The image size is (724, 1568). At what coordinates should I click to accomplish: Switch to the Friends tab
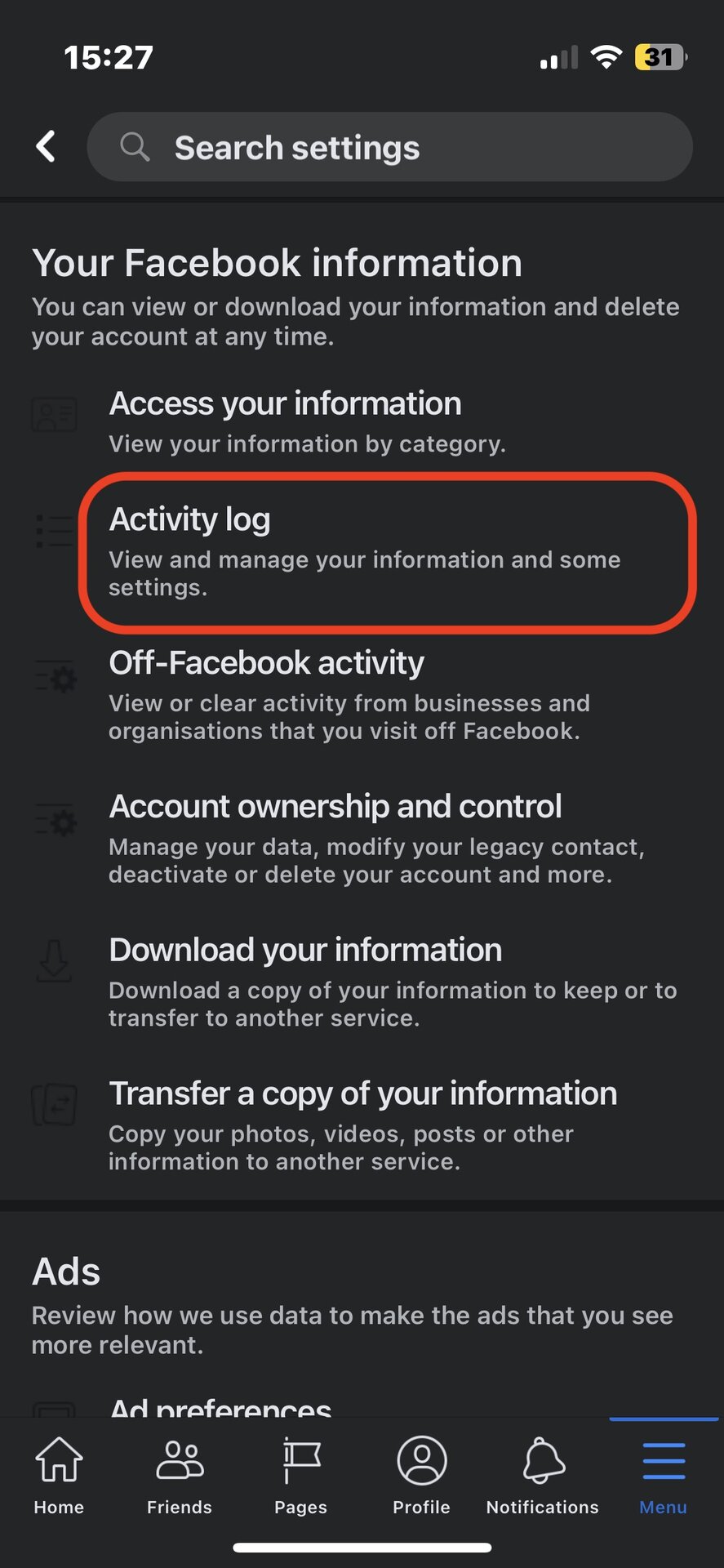click(180, 1475)
